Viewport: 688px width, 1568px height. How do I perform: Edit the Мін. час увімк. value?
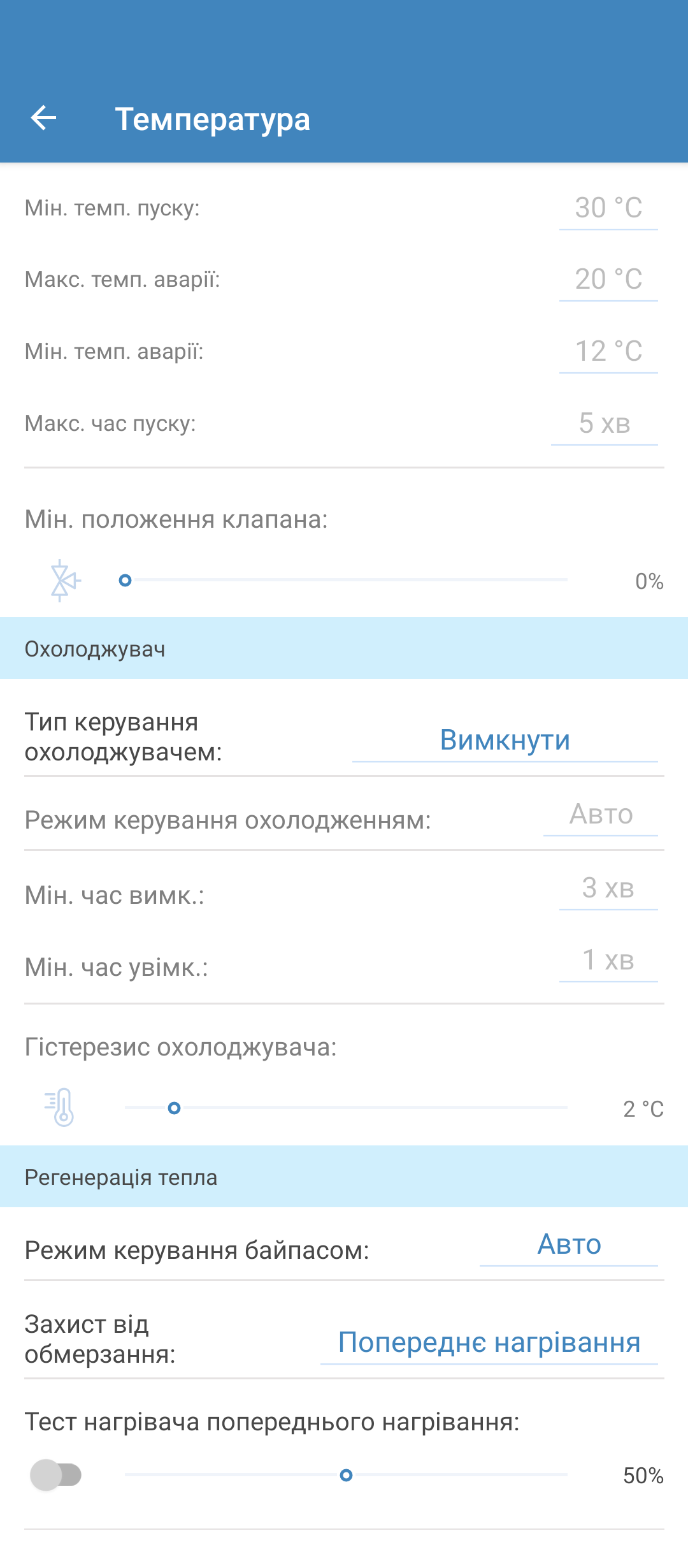(x=608, y=961)
